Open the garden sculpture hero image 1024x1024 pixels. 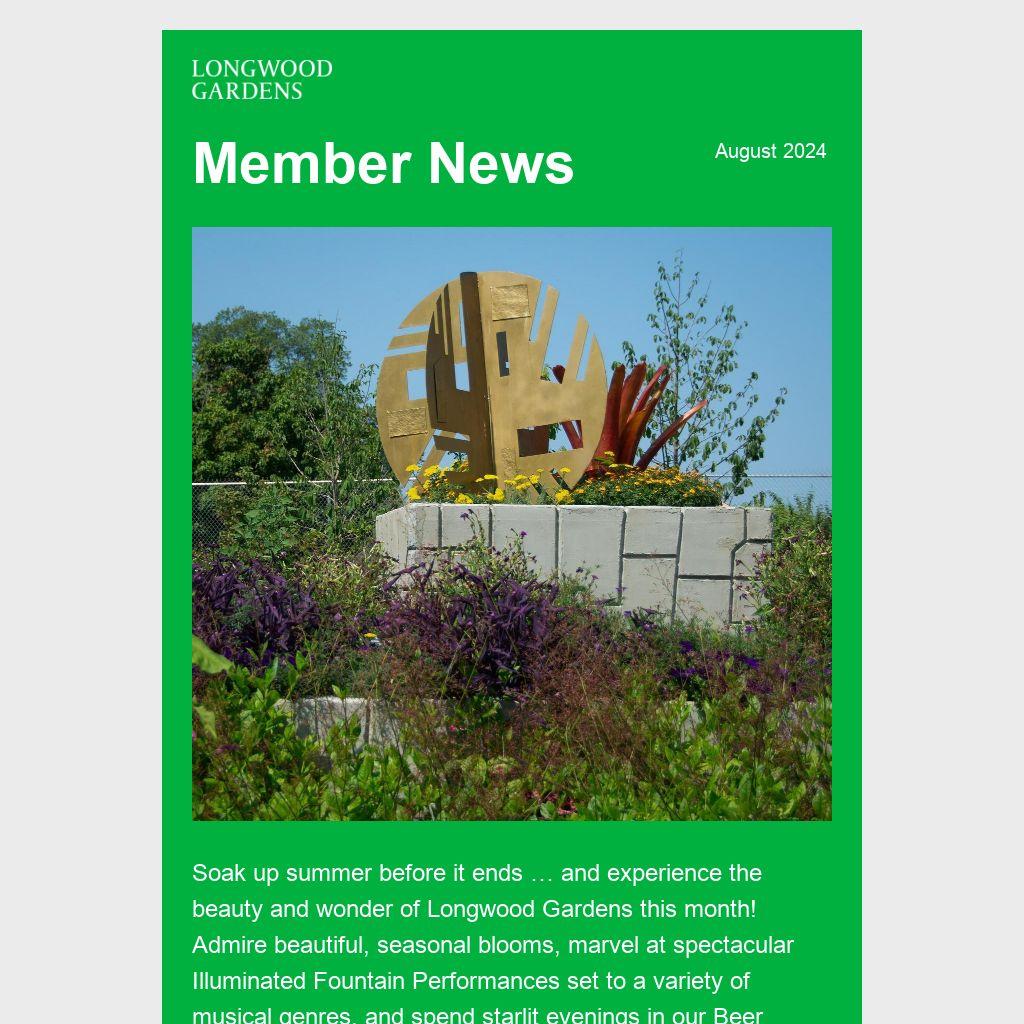[x=511, y=523]
